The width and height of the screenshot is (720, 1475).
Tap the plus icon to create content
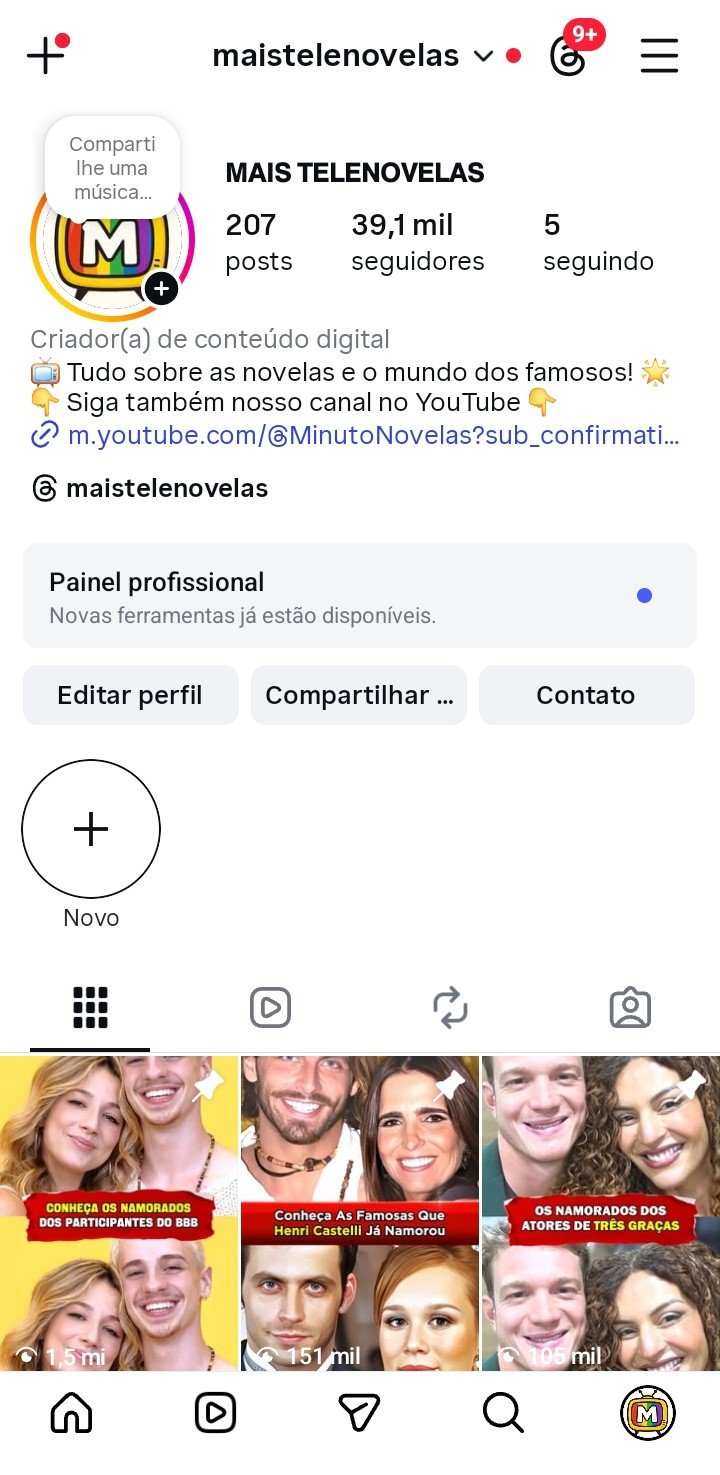(x=45, y=56)
